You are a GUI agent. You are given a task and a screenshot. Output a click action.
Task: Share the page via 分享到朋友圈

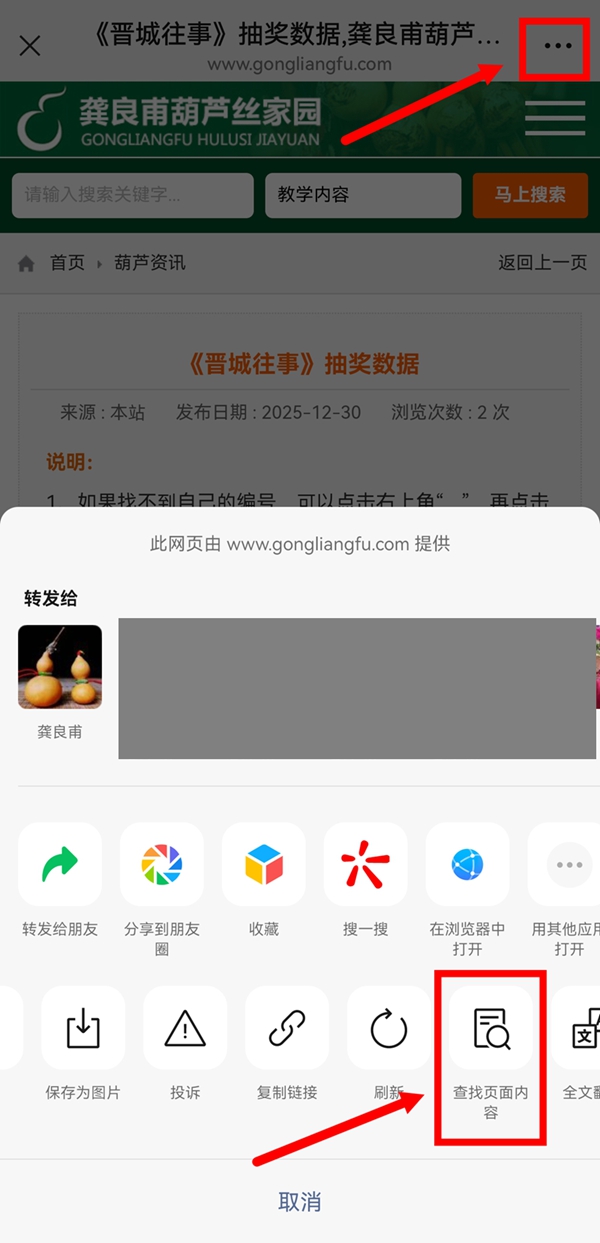click(162, 864)
